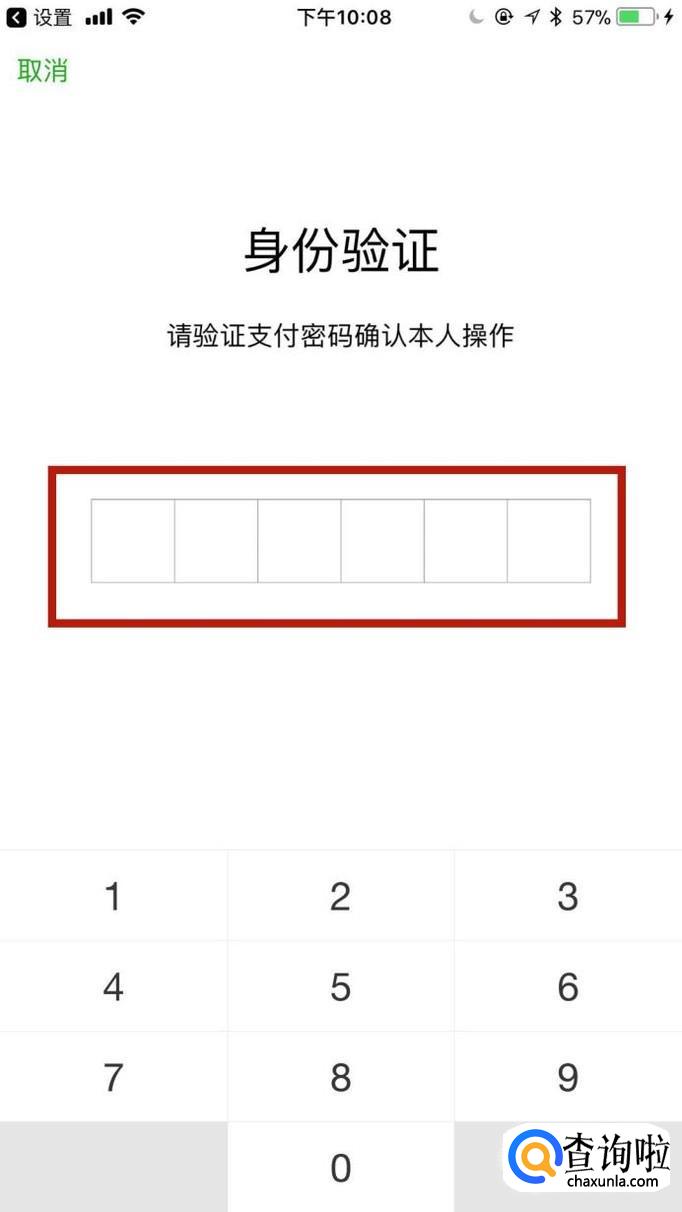Enter digit 4 on the keypad

pos(113,987)
